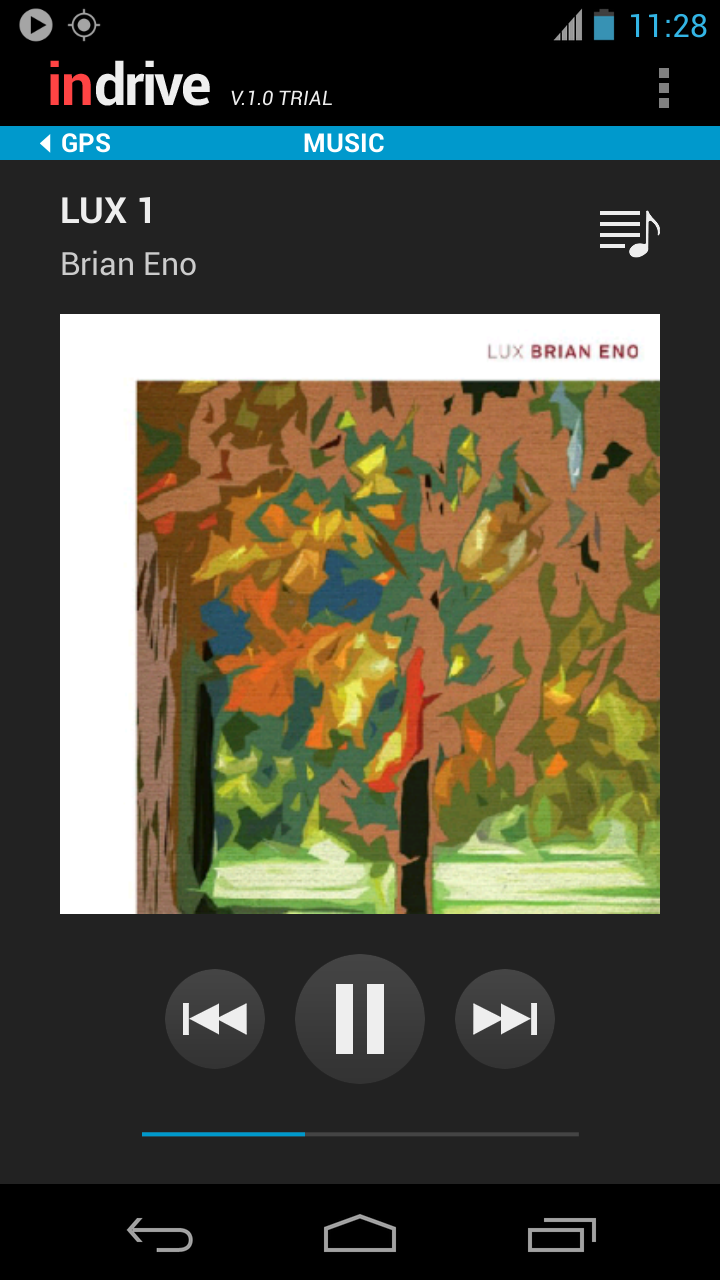Screen dimensions: 720x1280
Task: Skip to the next track
Action: click(505, 1019)
